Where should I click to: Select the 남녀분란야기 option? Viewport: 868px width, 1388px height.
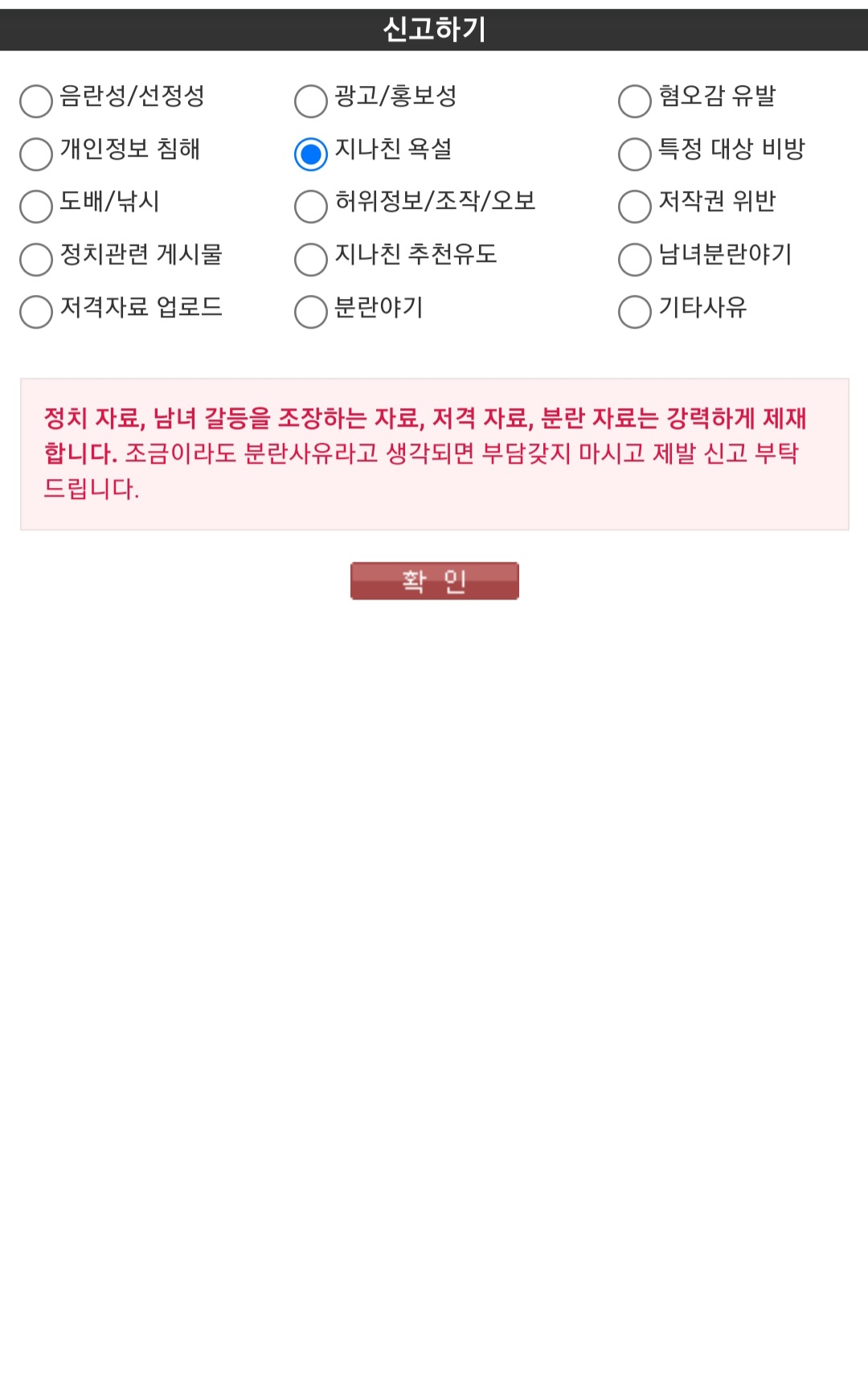click(x=635, y=260)
